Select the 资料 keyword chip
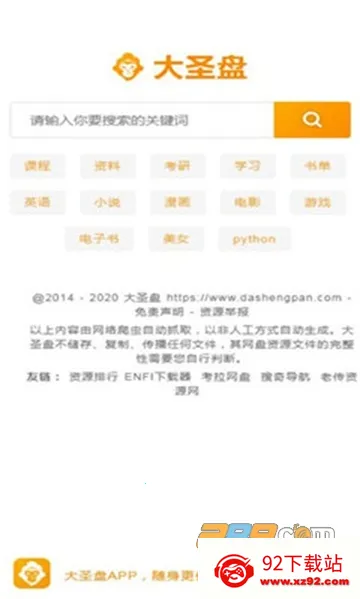The width and height of the screenshot is (360, 599). (x=108, y=166)
